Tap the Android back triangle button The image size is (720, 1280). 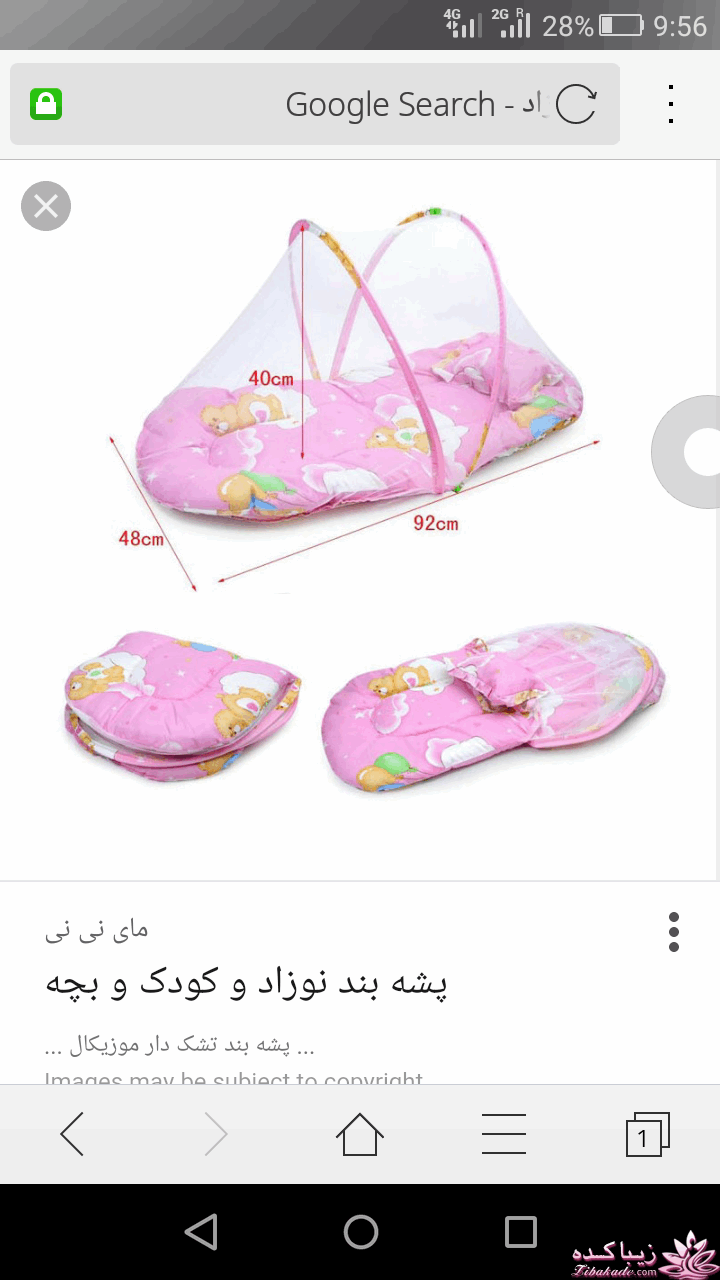coord(200,1232)
